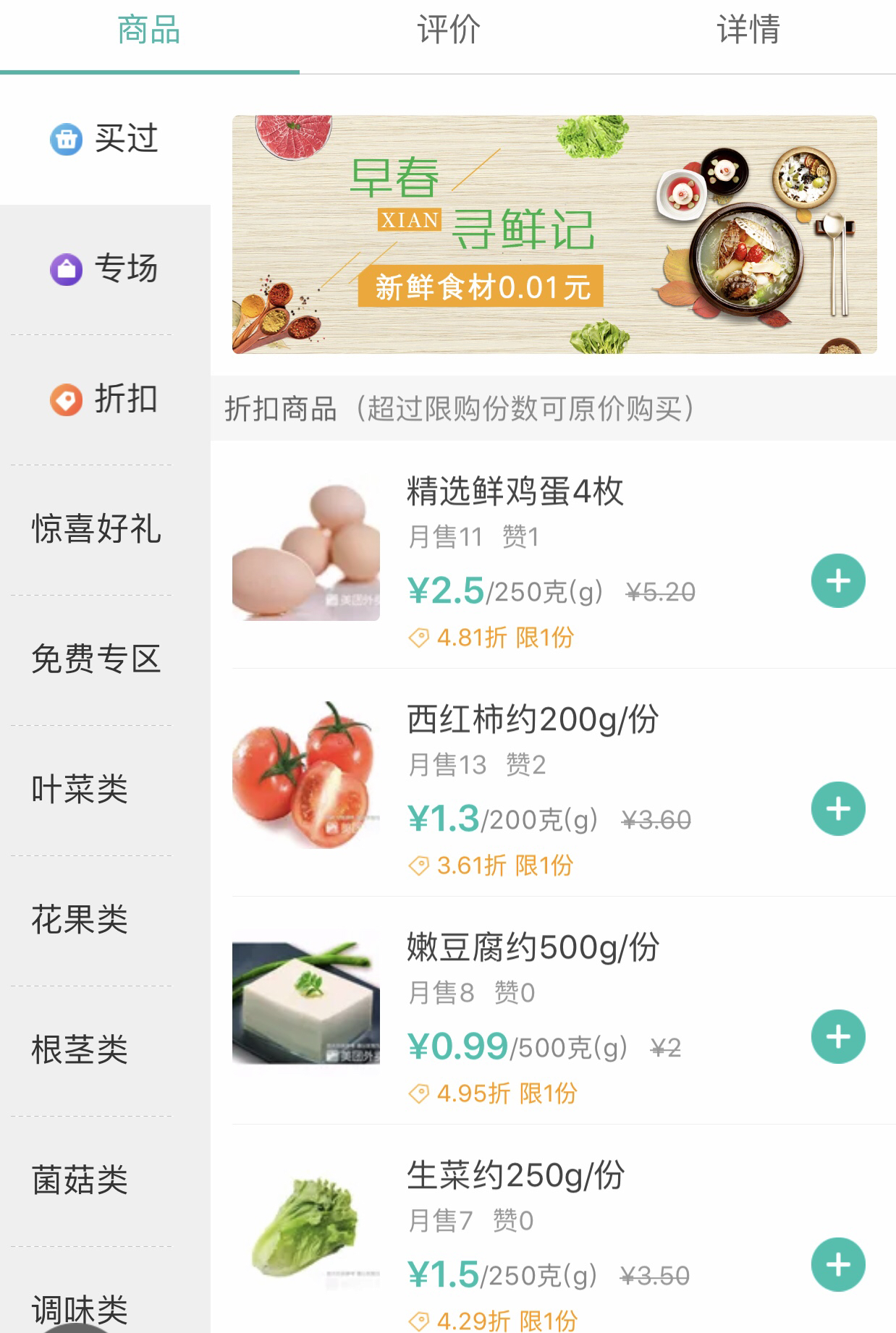Switch to the 评价 tab
Screen dimensions: 896x1333
(x=448, y=30)
